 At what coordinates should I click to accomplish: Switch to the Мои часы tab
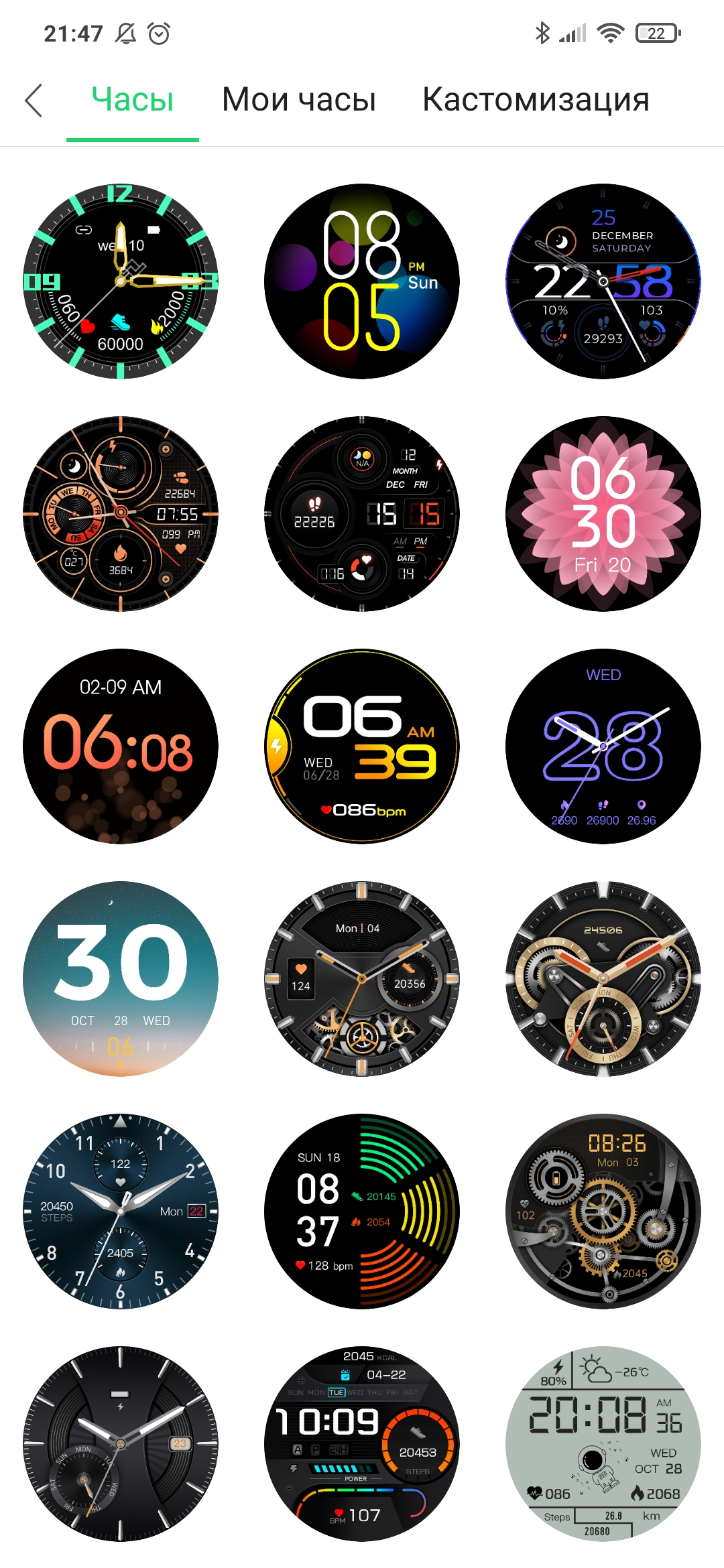tap(298, 101)
